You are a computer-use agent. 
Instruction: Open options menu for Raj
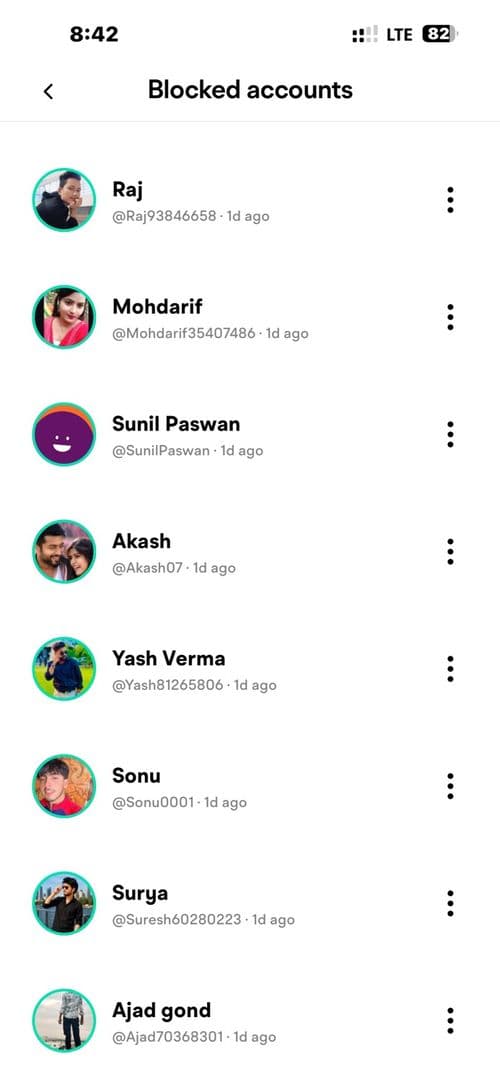450,199
